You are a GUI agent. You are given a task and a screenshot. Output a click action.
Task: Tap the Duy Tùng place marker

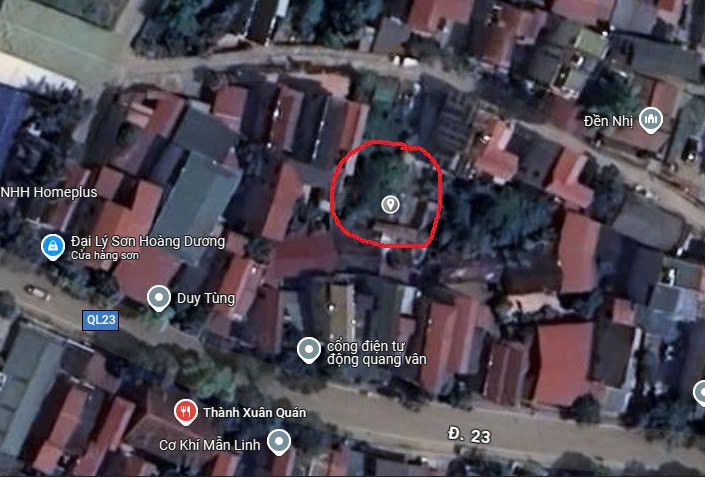[158, 297]
